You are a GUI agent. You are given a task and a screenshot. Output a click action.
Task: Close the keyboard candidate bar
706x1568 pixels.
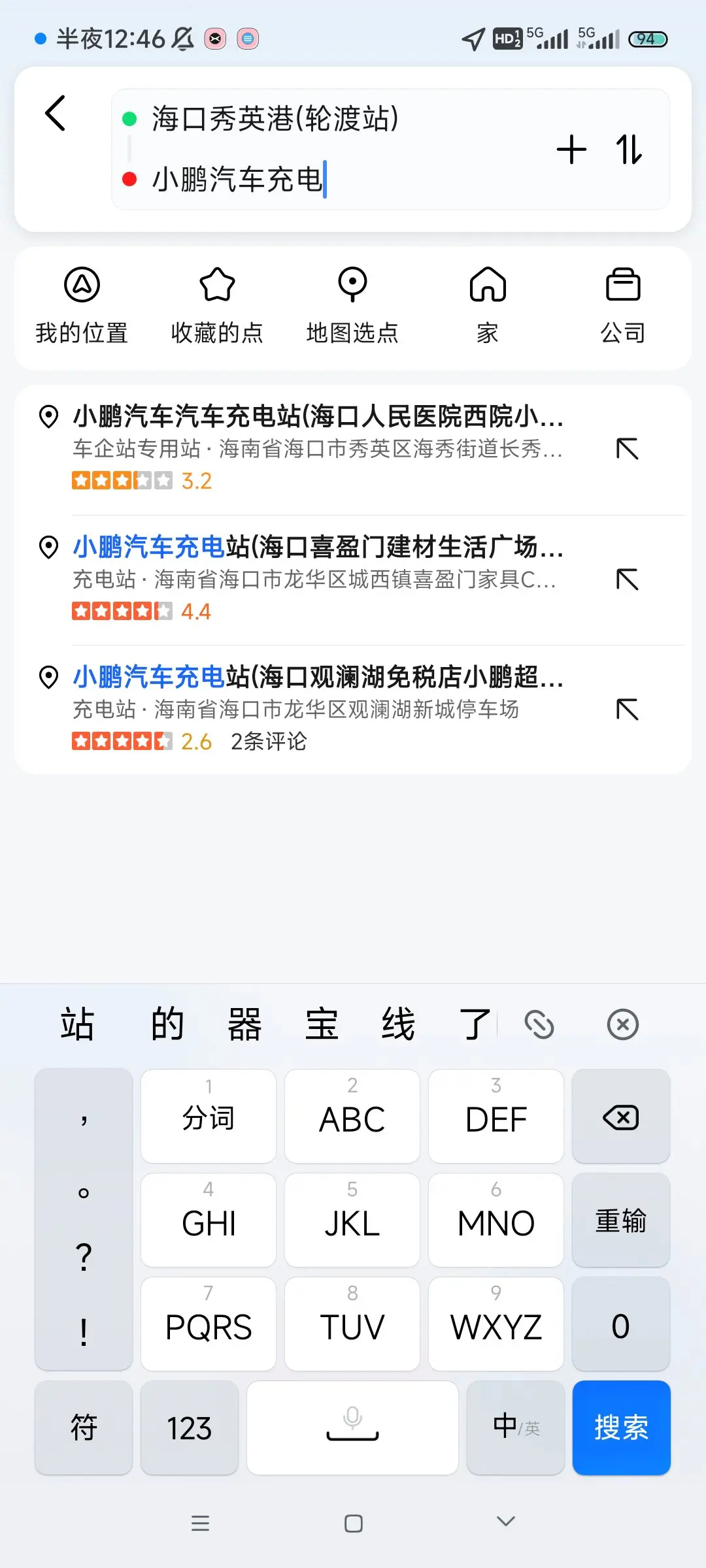pyautogui.click(x=622, y=1024)
